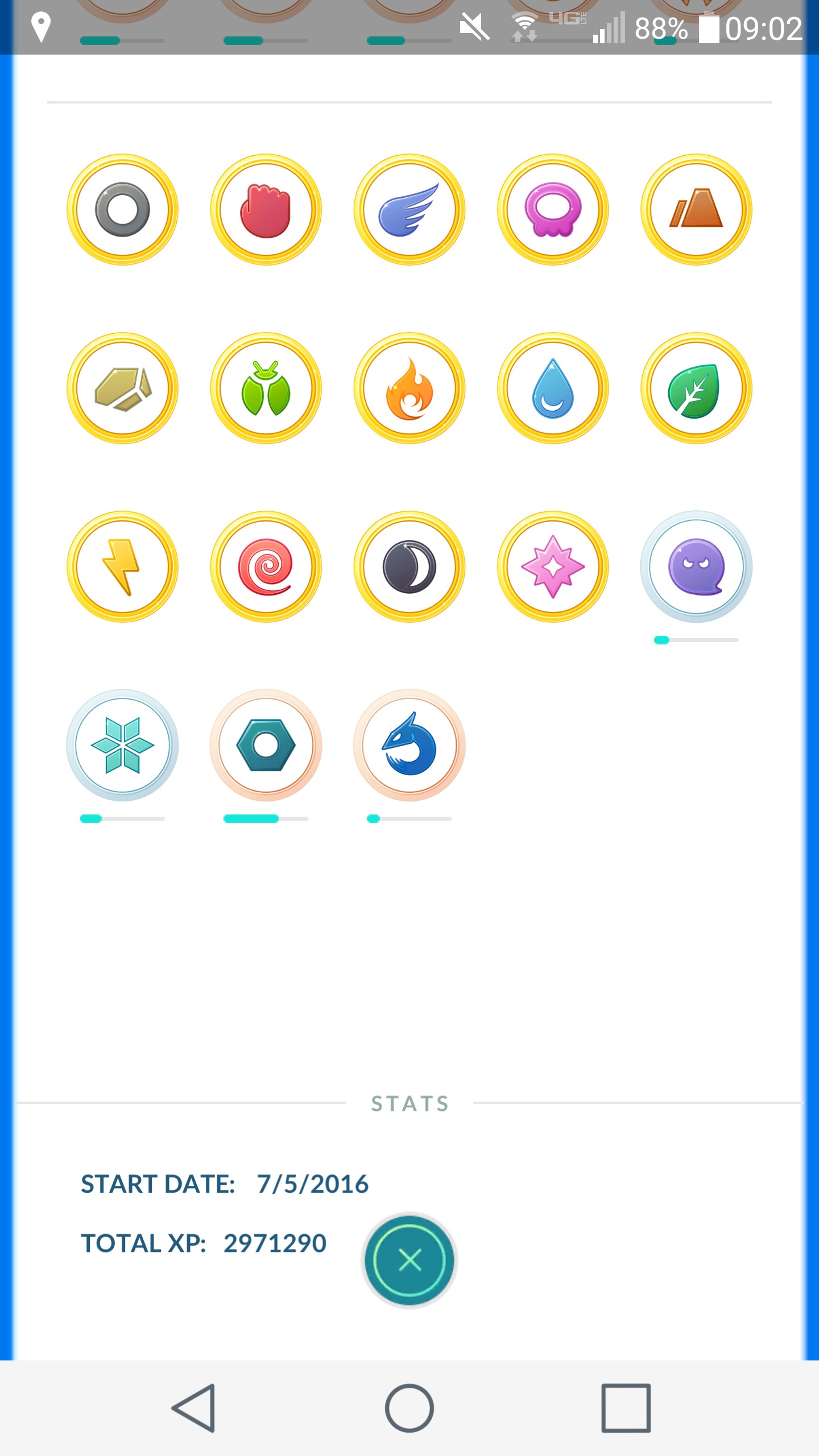Open the Normal-type medal with the gray ring
Screen dimensions: 819x1456
pos(123,210)
